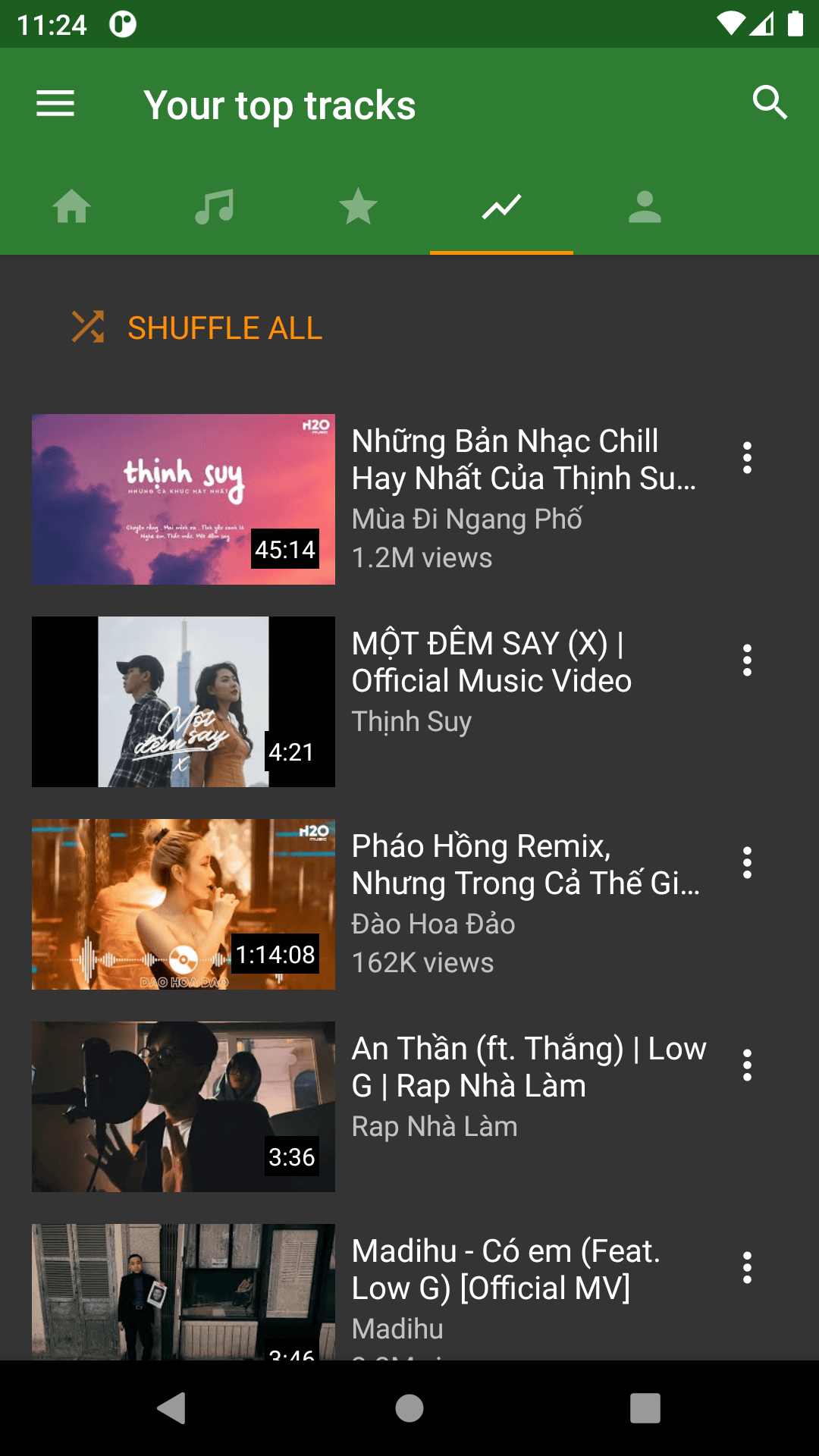Open options menu for MỘT ĐÊM SAY video
This screenshot has width=819, height=1456.
pyautogui.click(x=747, y=661)
